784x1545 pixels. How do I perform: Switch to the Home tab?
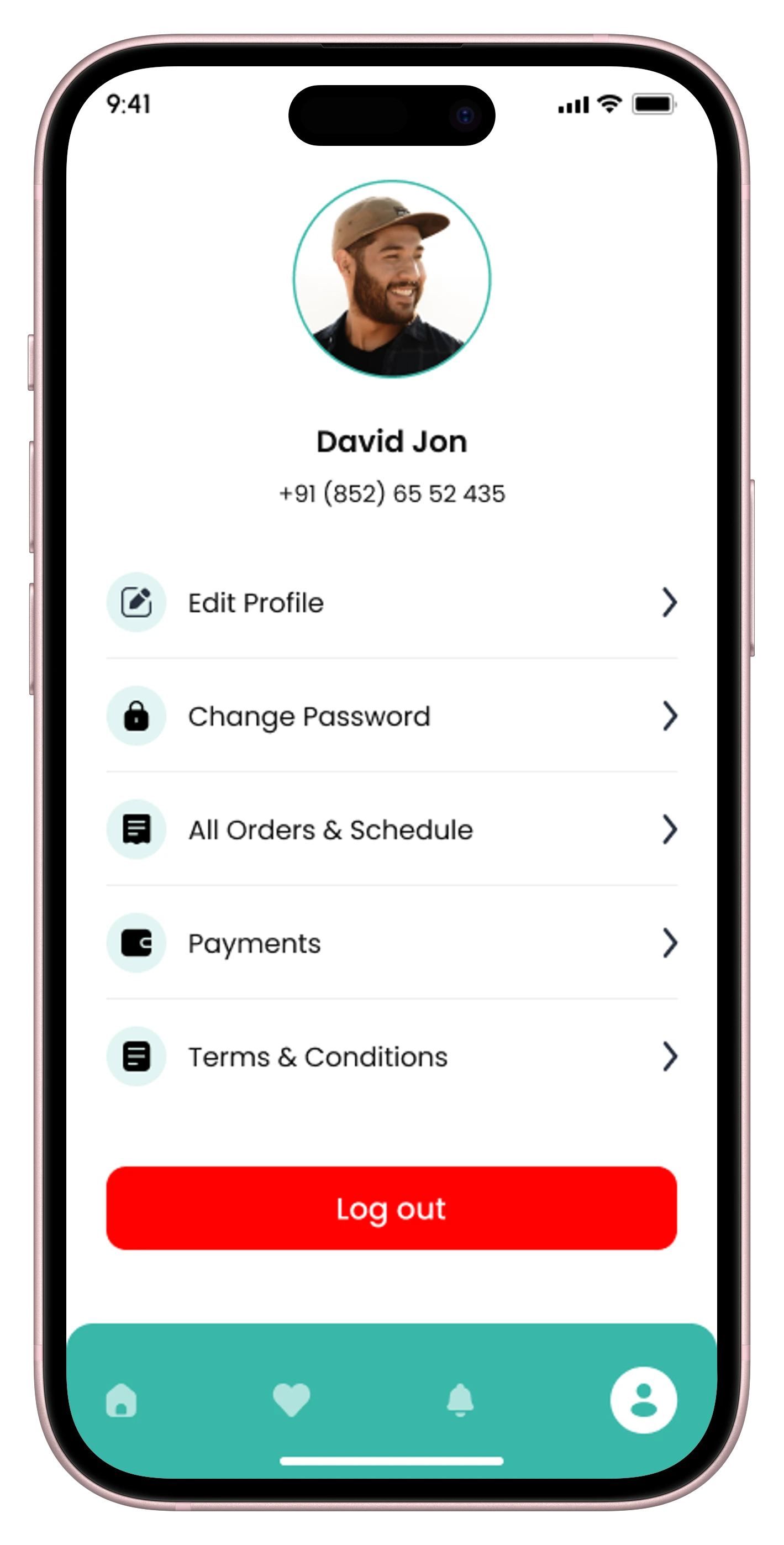tap(121, 1400)
